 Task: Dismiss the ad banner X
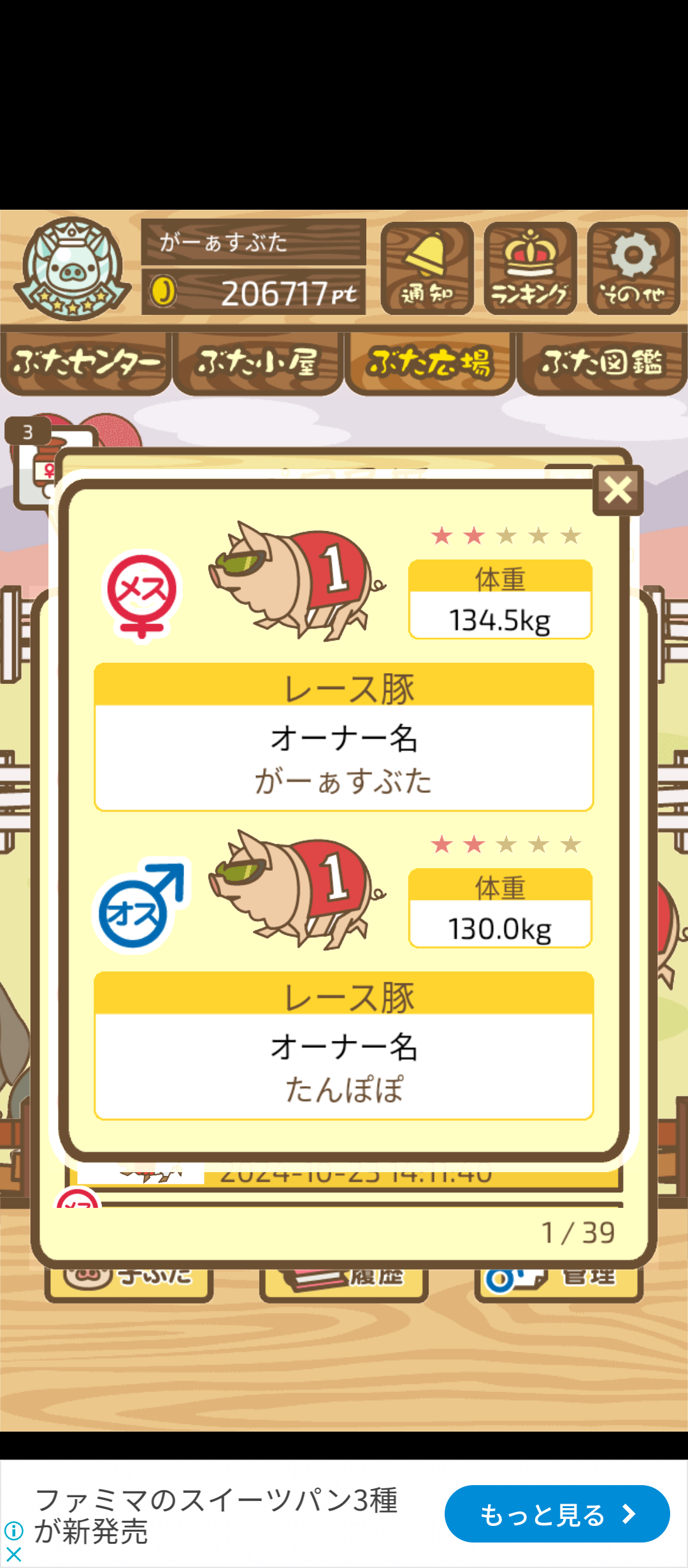coord(13,1555)
